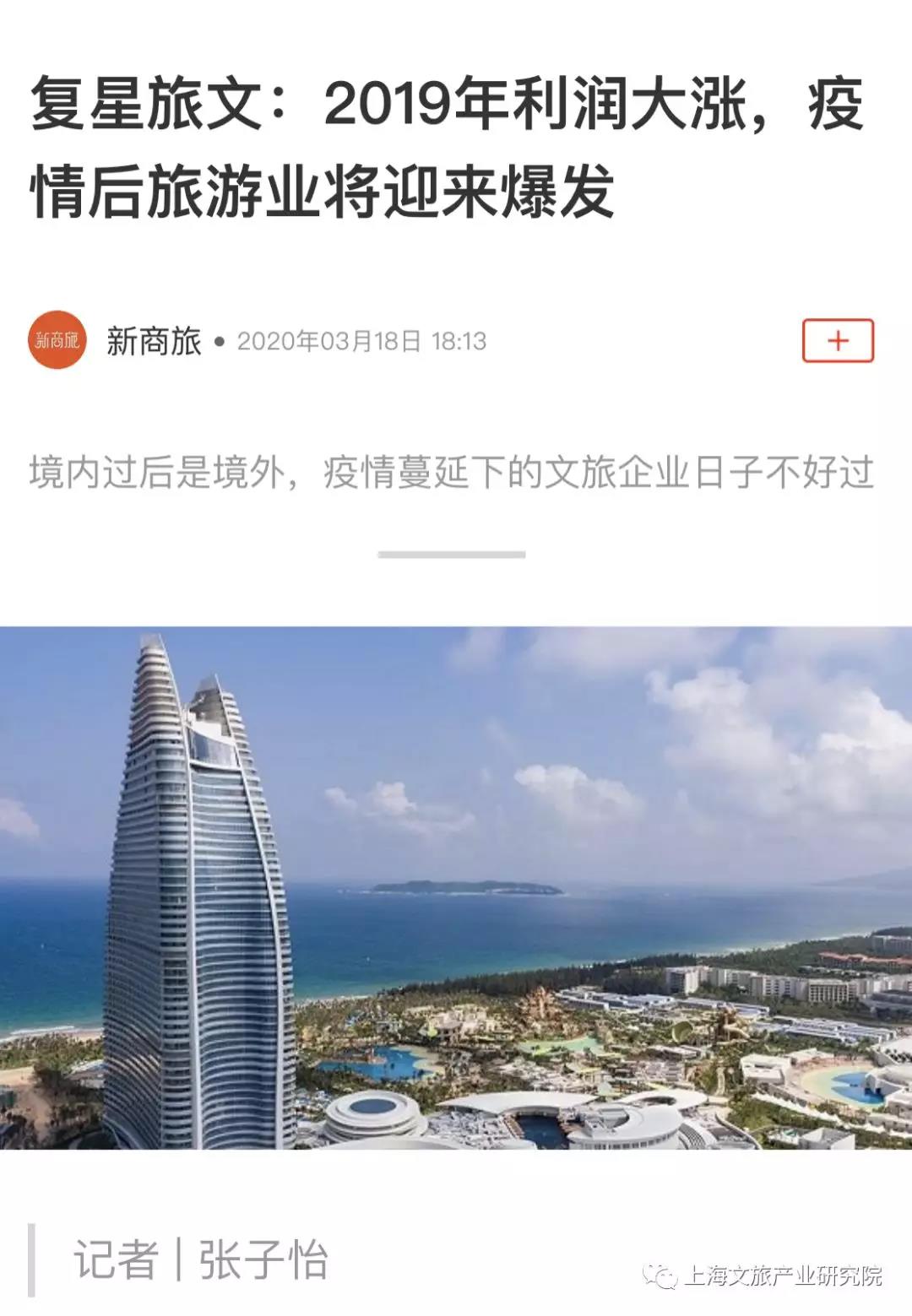This screenshot has width=912, height=1316.
Task: Open the 新商旅 author avatar
Action: point(57,340)
